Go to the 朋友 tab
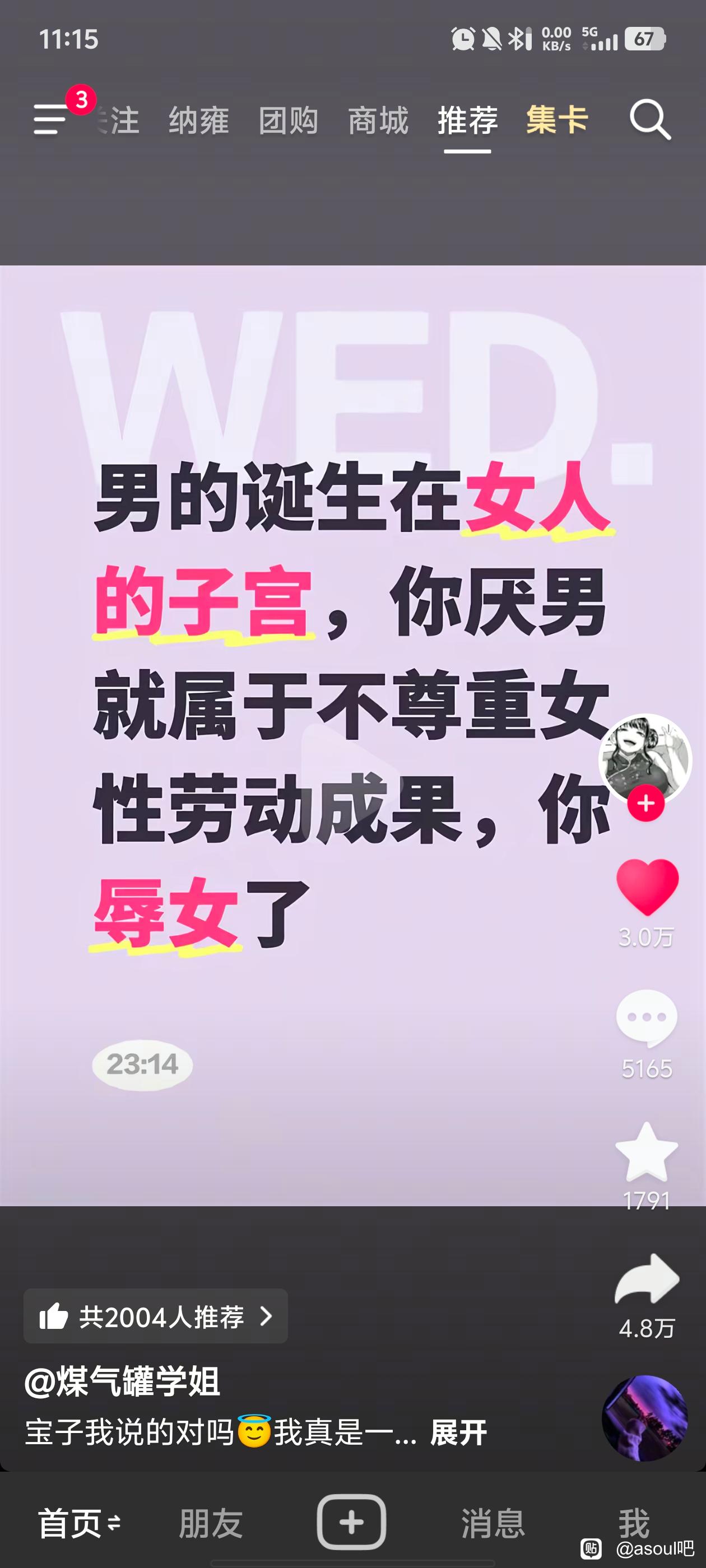This screenshot has width=706, height=1568. 211,1524
